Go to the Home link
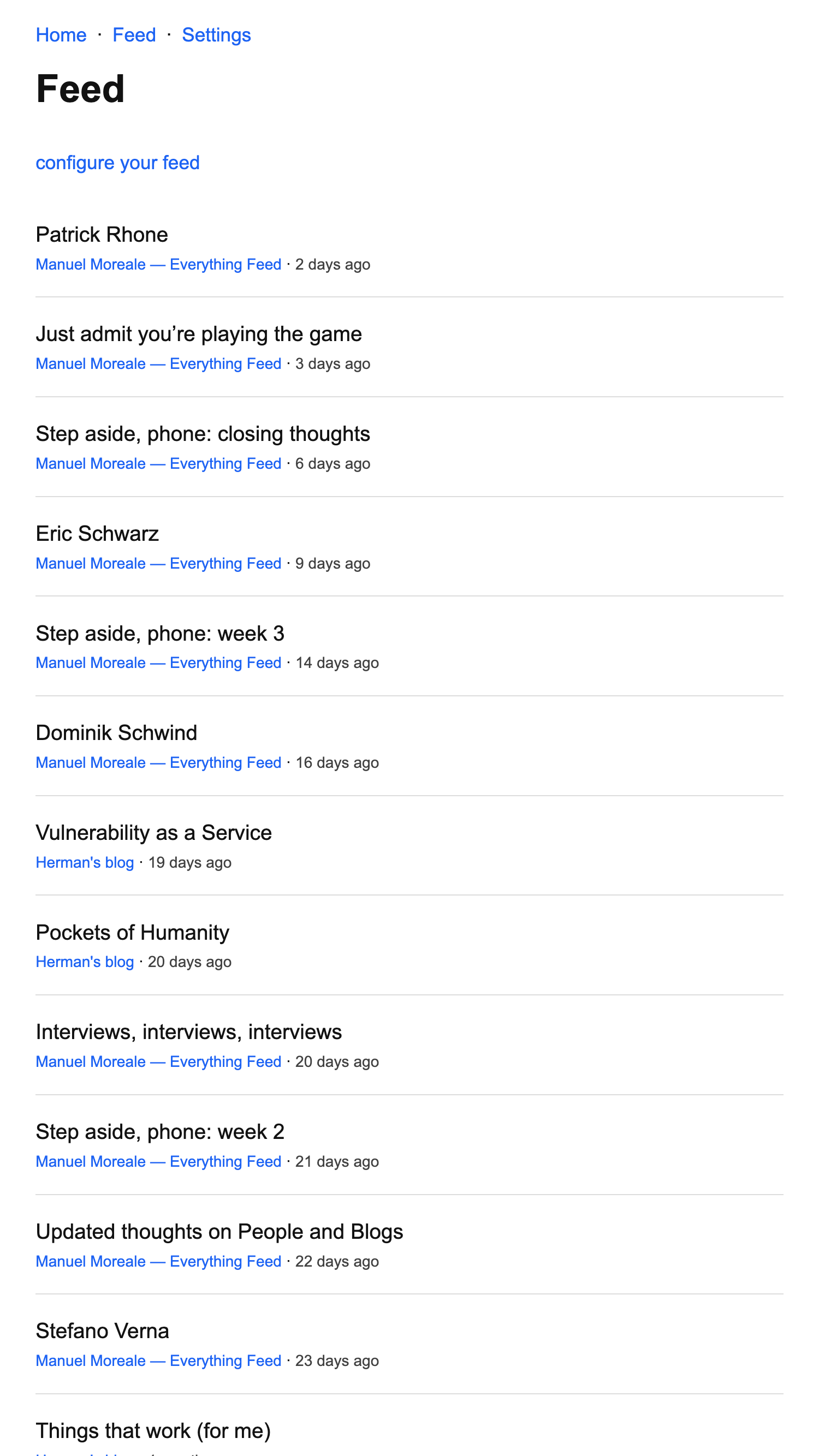Image resolution: width=819 pixels, height=1456 pixels. (61, 35)
